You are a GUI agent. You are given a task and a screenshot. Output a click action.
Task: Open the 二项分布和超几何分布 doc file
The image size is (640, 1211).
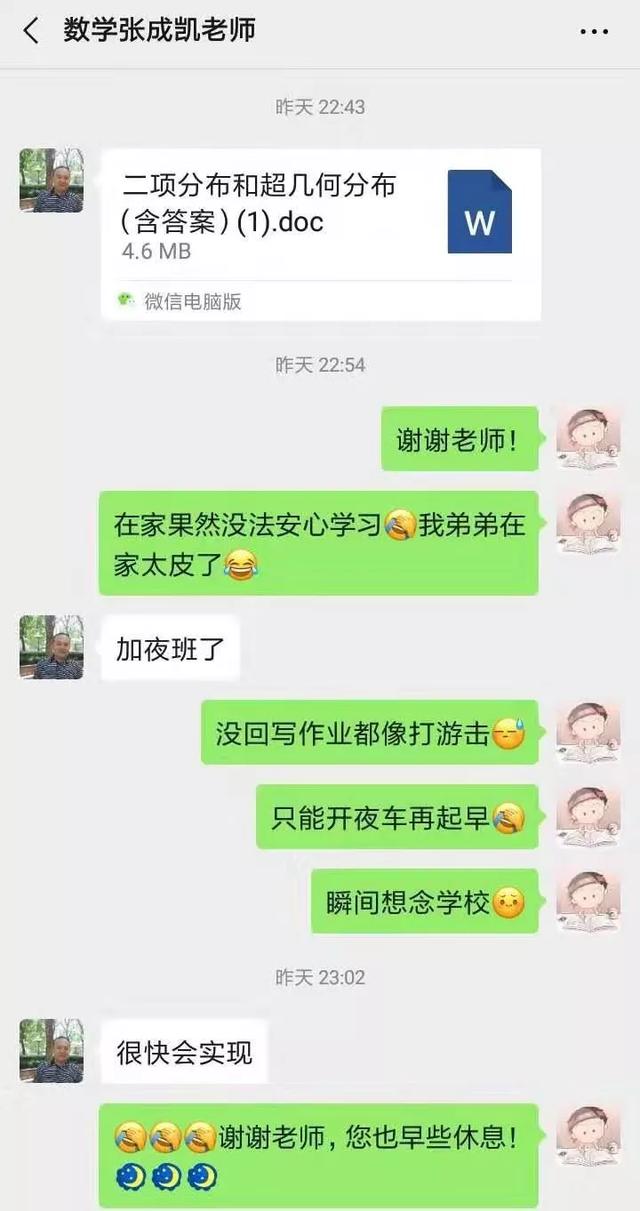pyautogui.click(x=320, y=234)
